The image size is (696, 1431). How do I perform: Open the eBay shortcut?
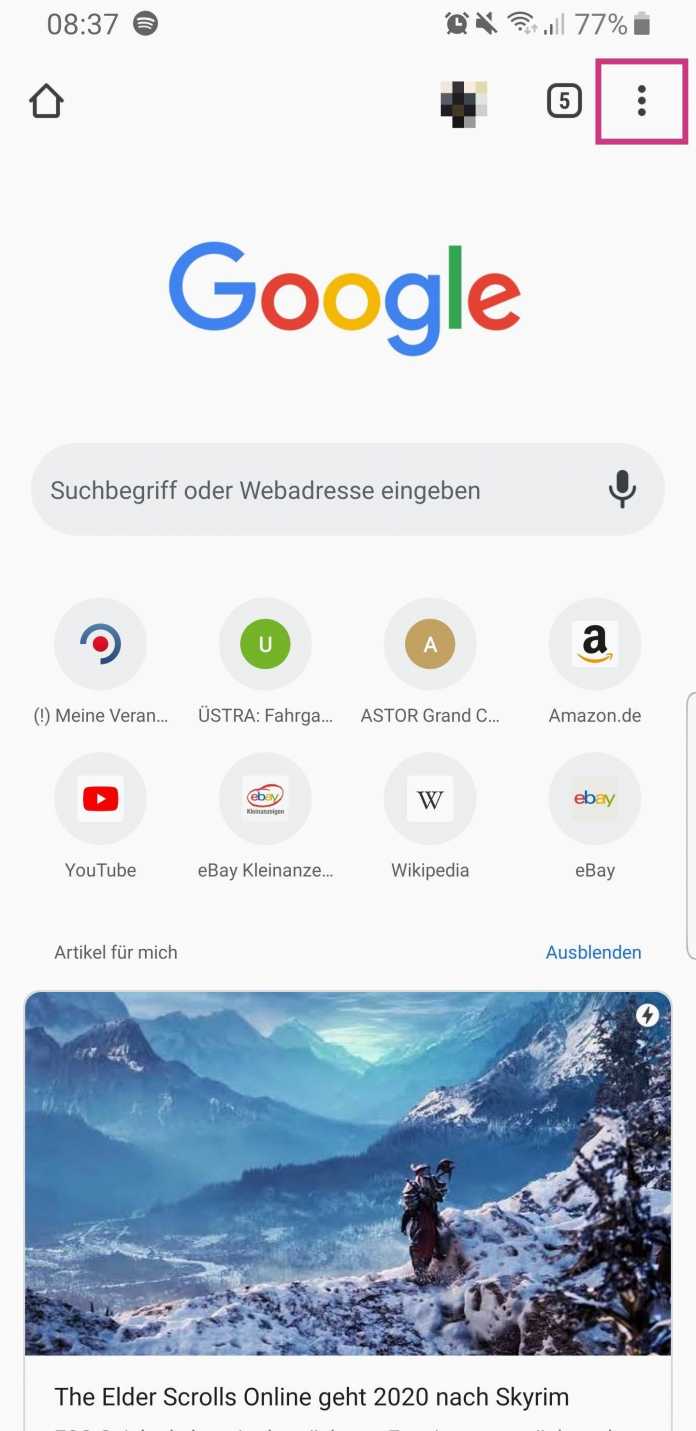(x=594, y=799)
